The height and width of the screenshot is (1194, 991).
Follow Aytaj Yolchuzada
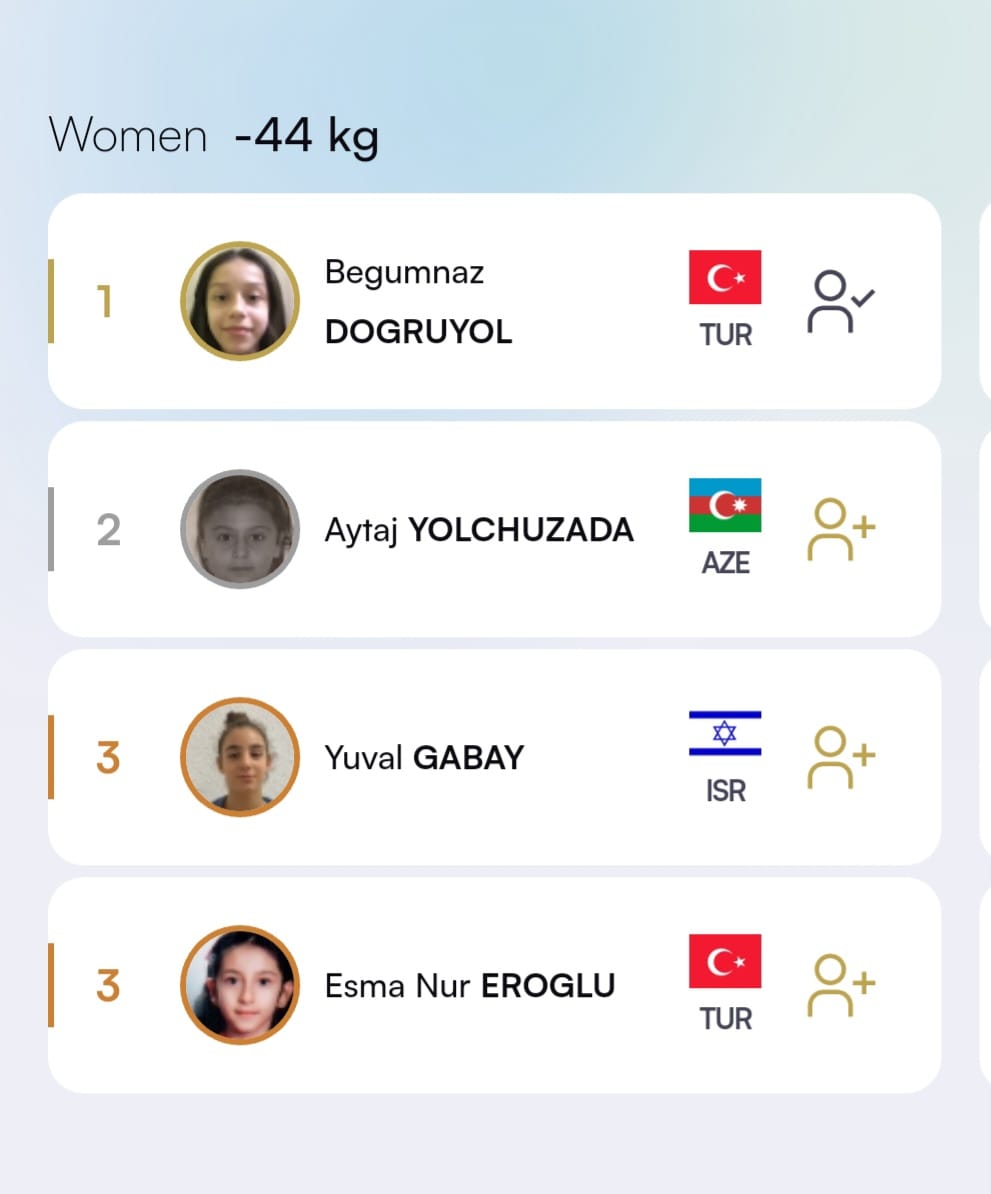click(x=840, y=529)
